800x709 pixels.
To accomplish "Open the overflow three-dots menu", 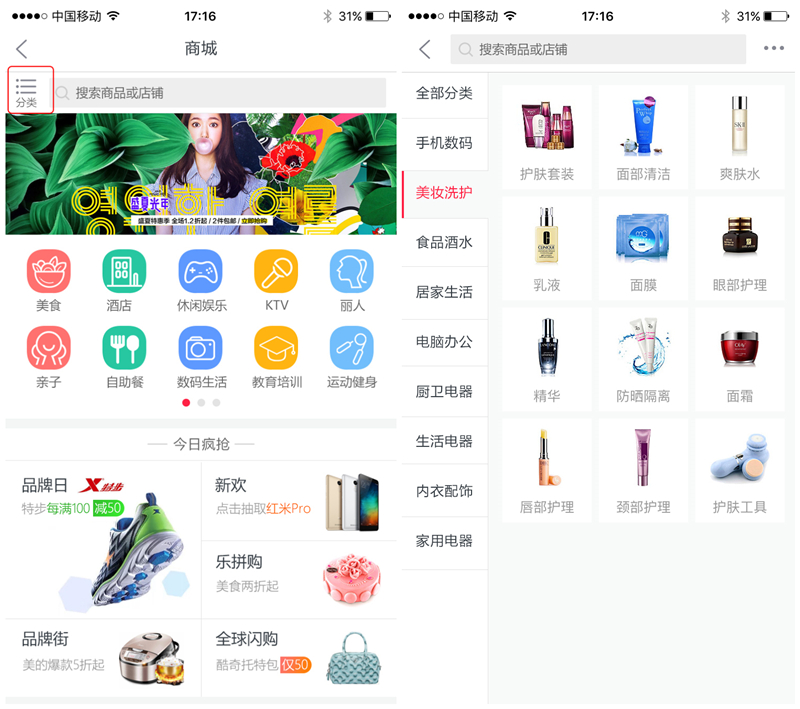I will tap(773, 48).
